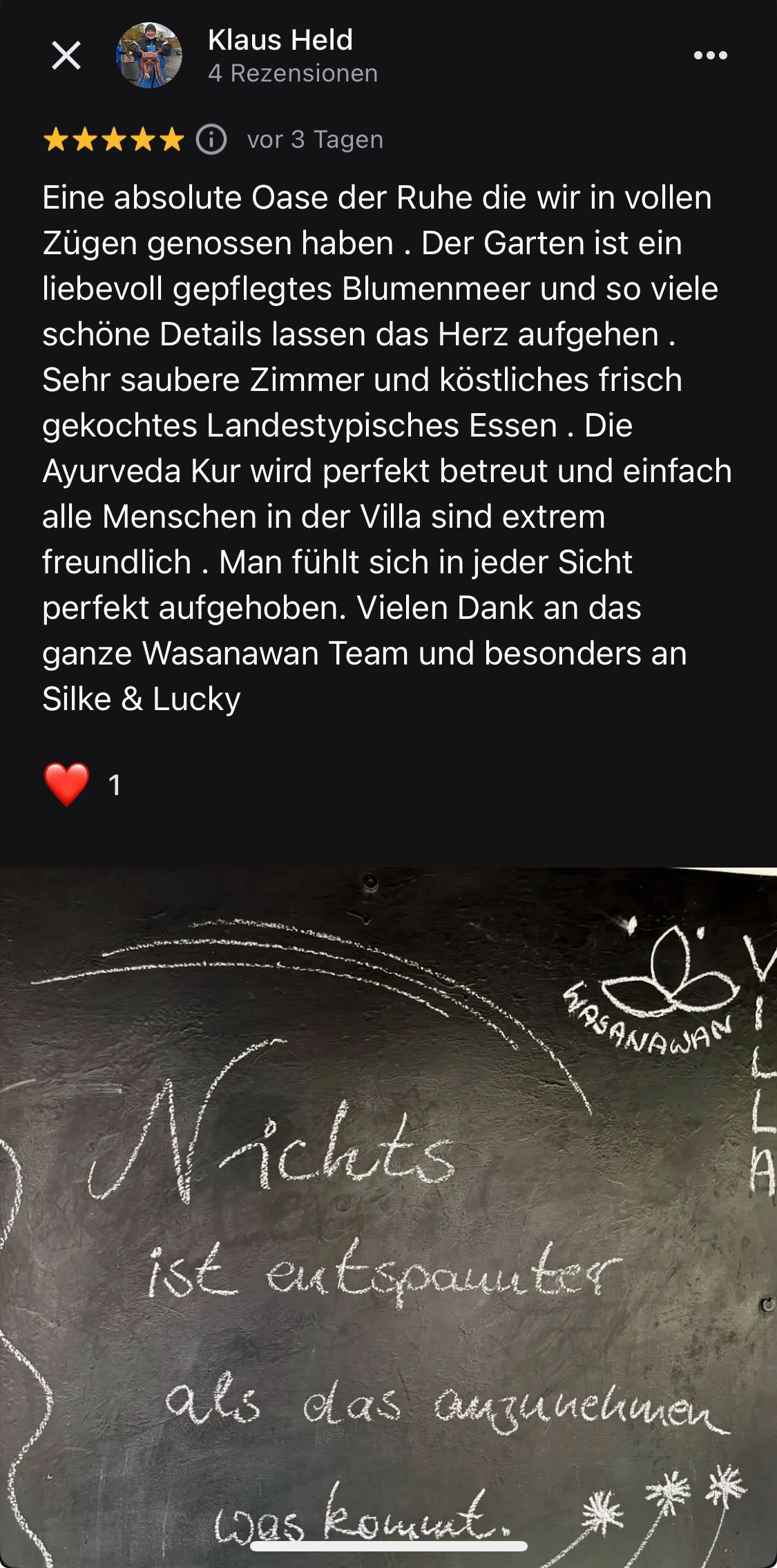Image resolution: width=777 pixels, height=1568 pixels.
Task: Like the review with the heart
Action: tap(67, 785)
